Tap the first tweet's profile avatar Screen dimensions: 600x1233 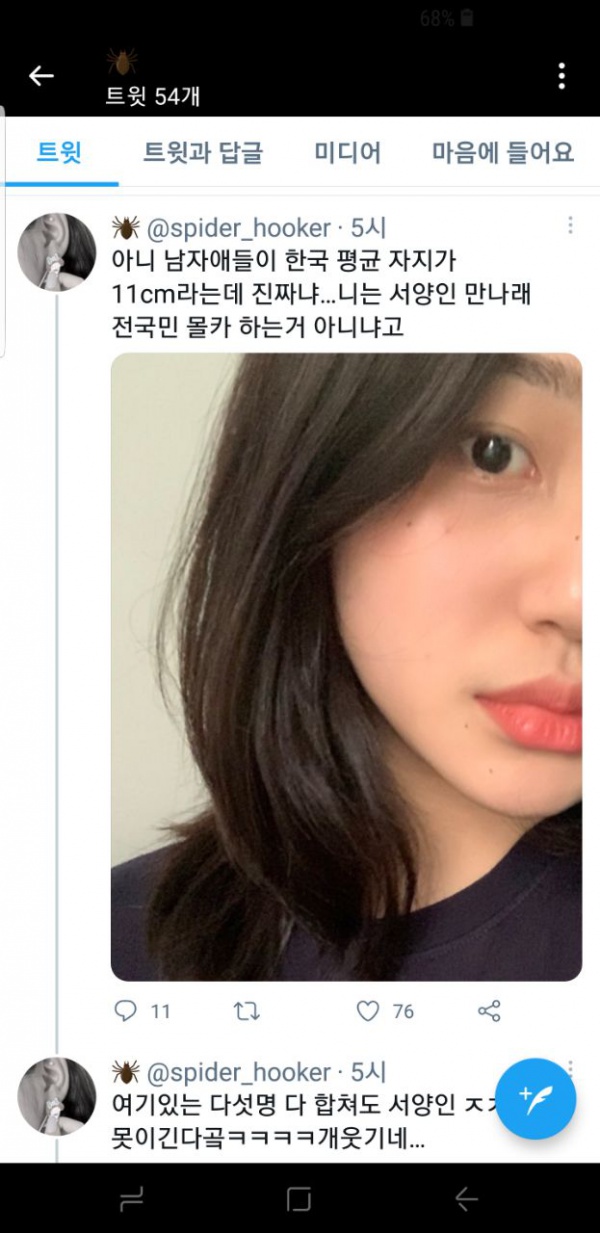[x=57, y=252]
